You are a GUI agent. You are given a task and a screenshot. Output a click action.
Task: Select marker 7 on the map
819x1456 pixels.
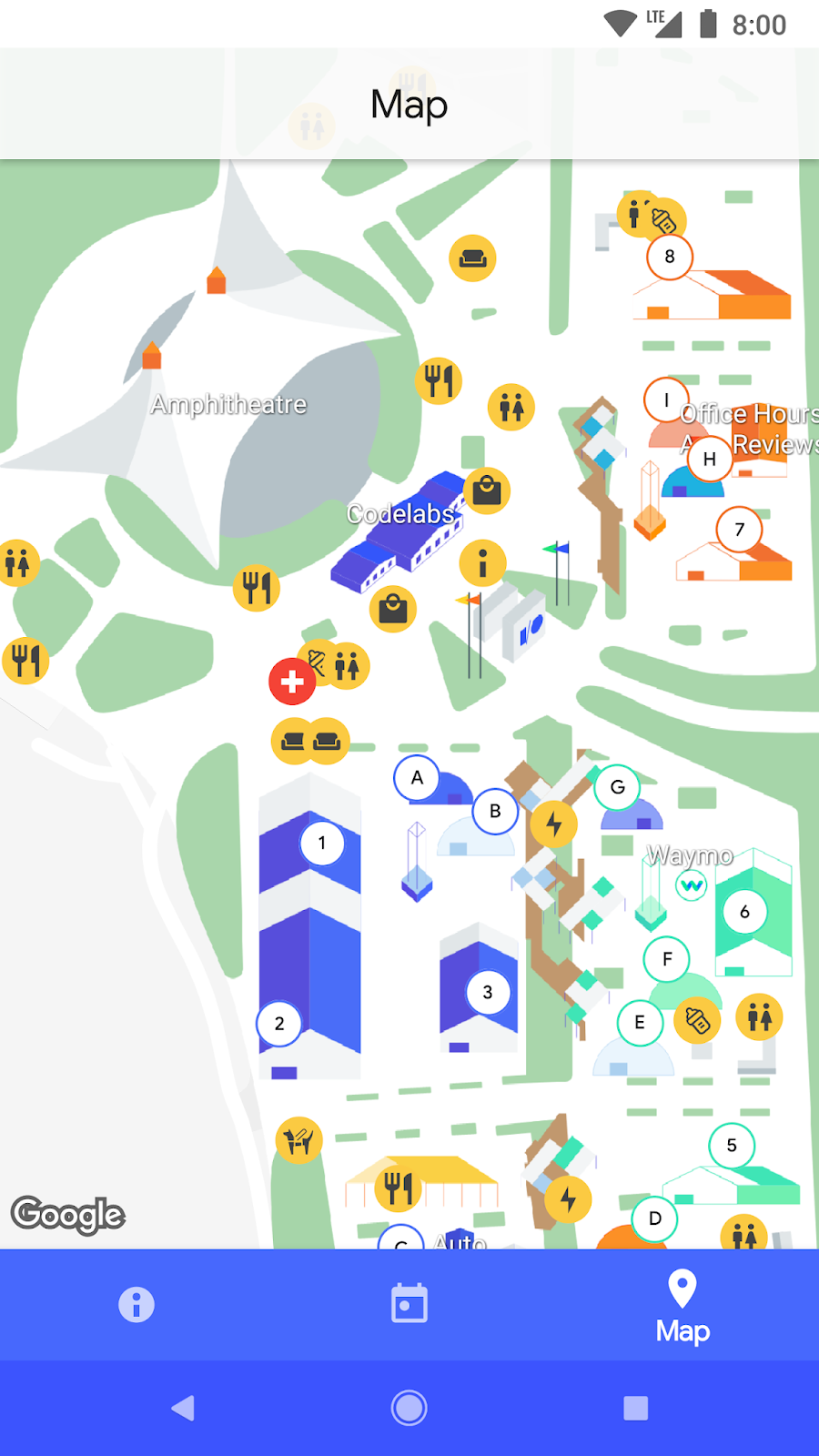739,530
